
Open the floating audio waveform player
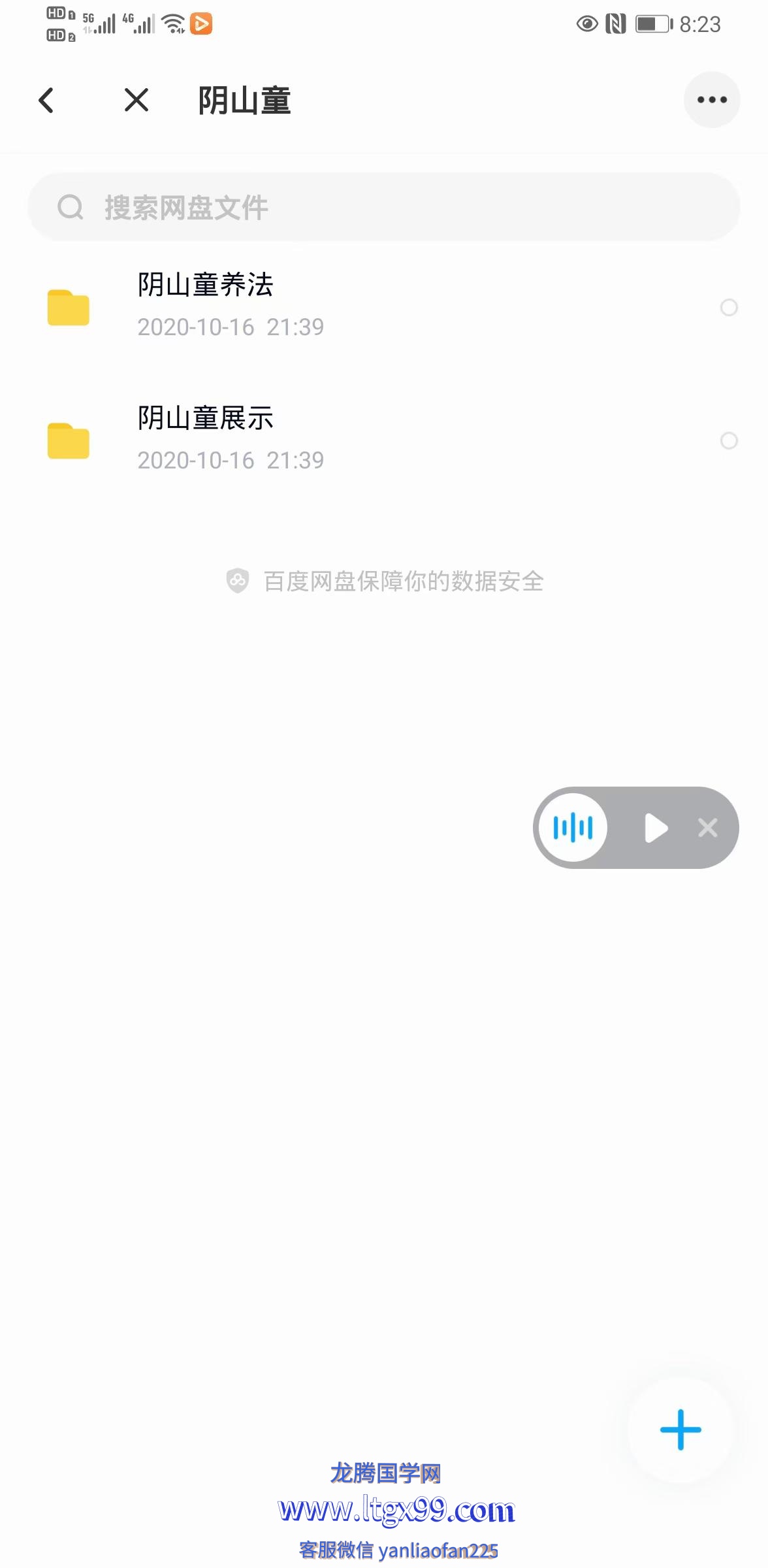coord(573,828)
